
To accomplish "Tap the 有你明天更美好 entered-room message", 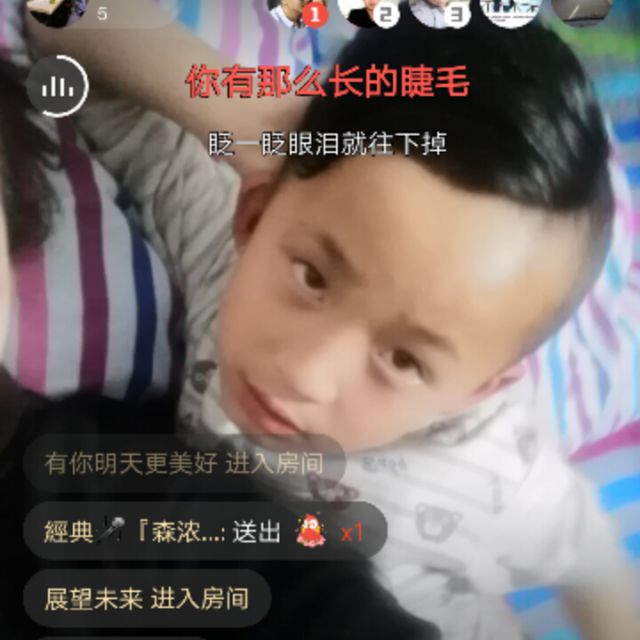I will (x=183, y=464).
